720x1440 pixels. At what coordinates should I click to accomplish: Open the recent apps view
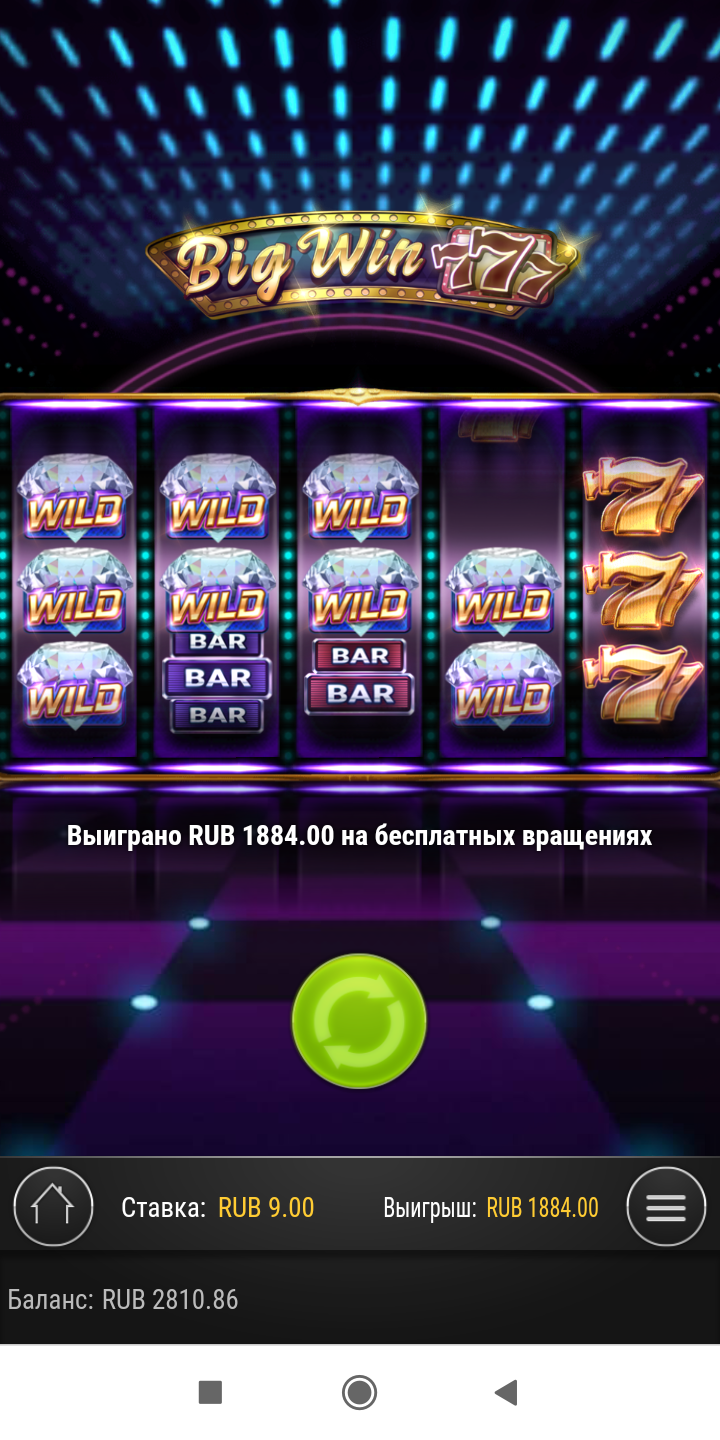[x=210, y=1392]
